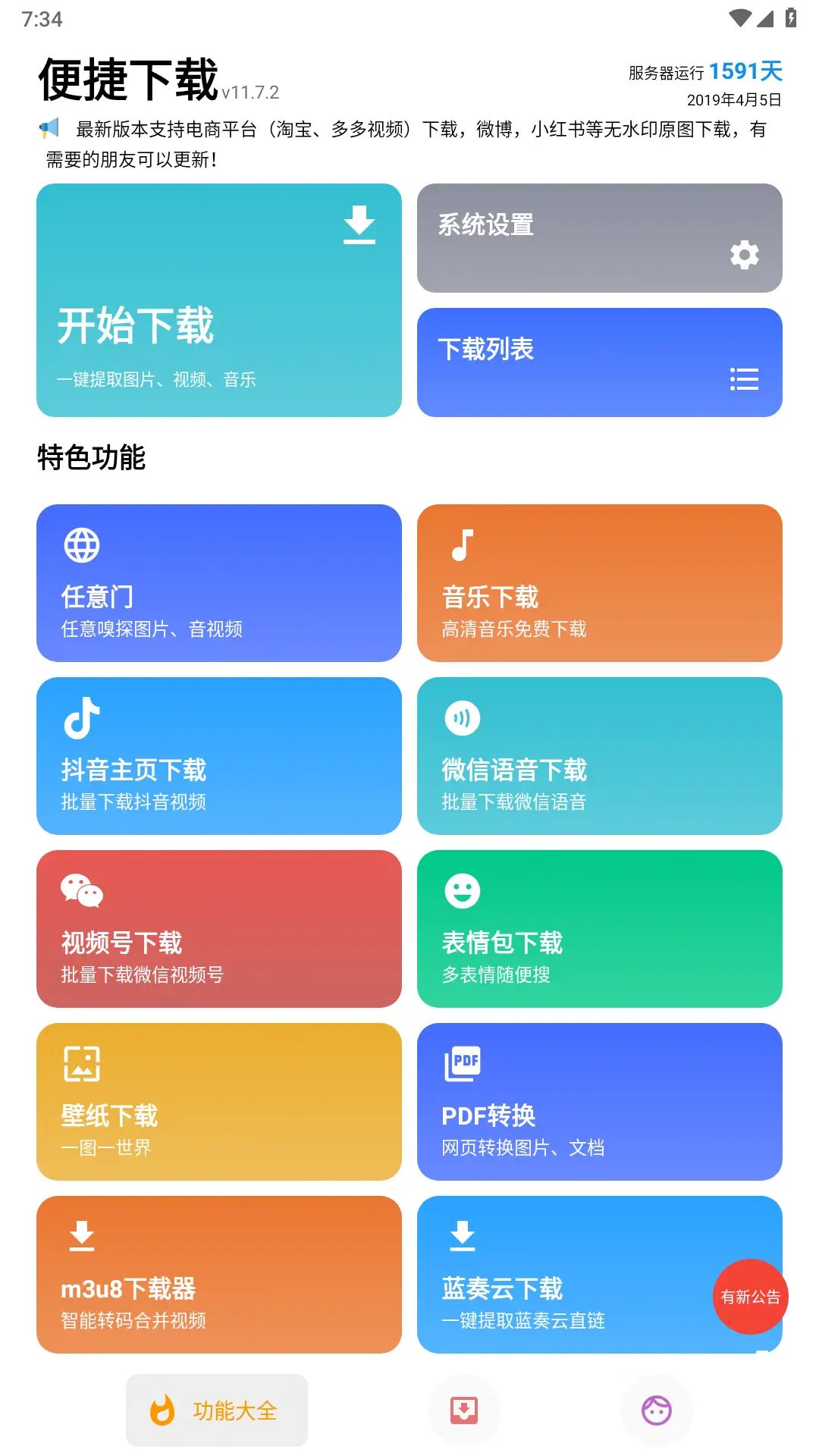The width and height of the screenshot is (819, 1456).
Task: Open 抖音主页下载 feature
Action: (x=218, y=755)
